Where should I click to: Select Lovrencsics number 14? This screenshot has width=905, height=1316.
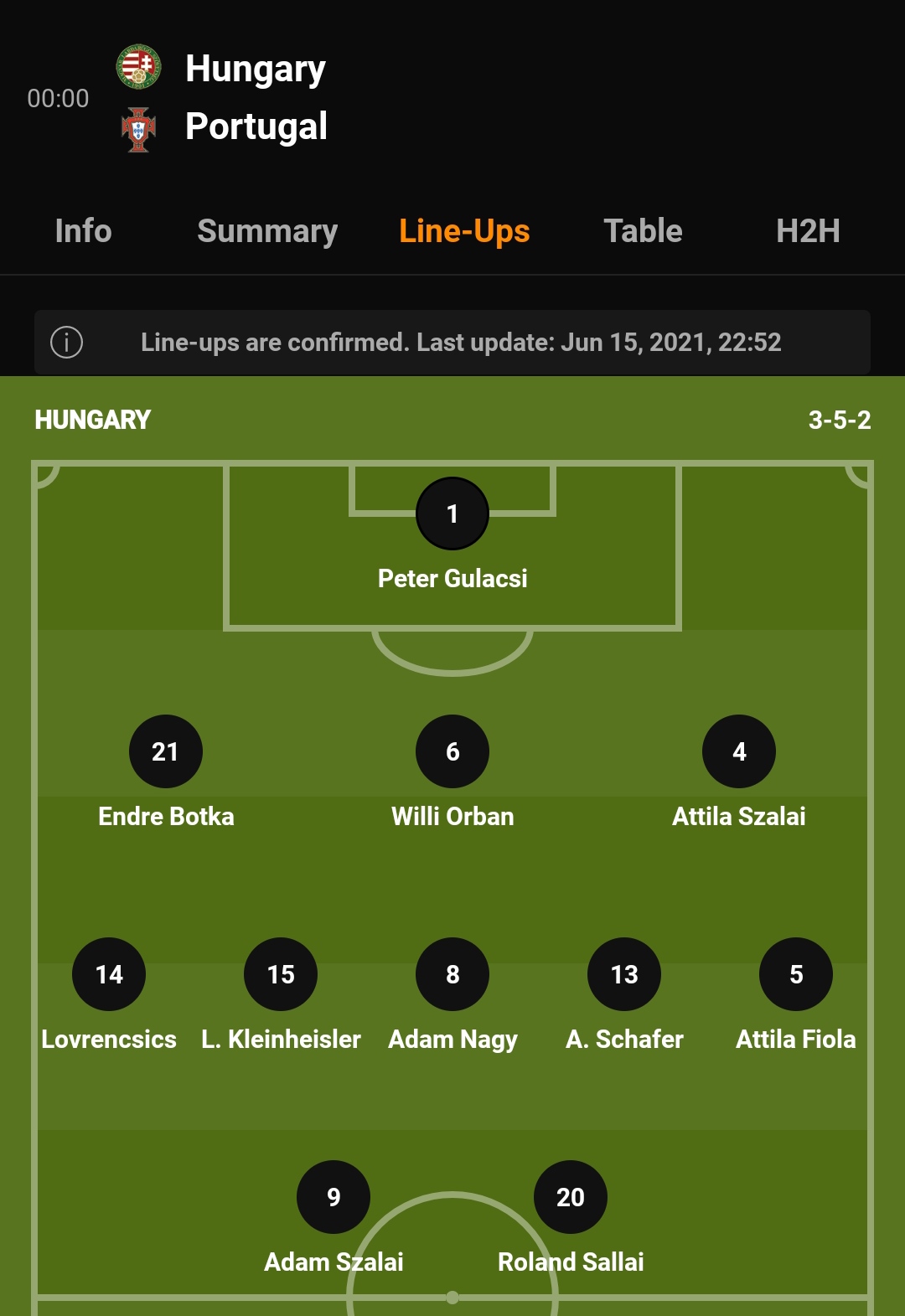(x=109, y=974)
